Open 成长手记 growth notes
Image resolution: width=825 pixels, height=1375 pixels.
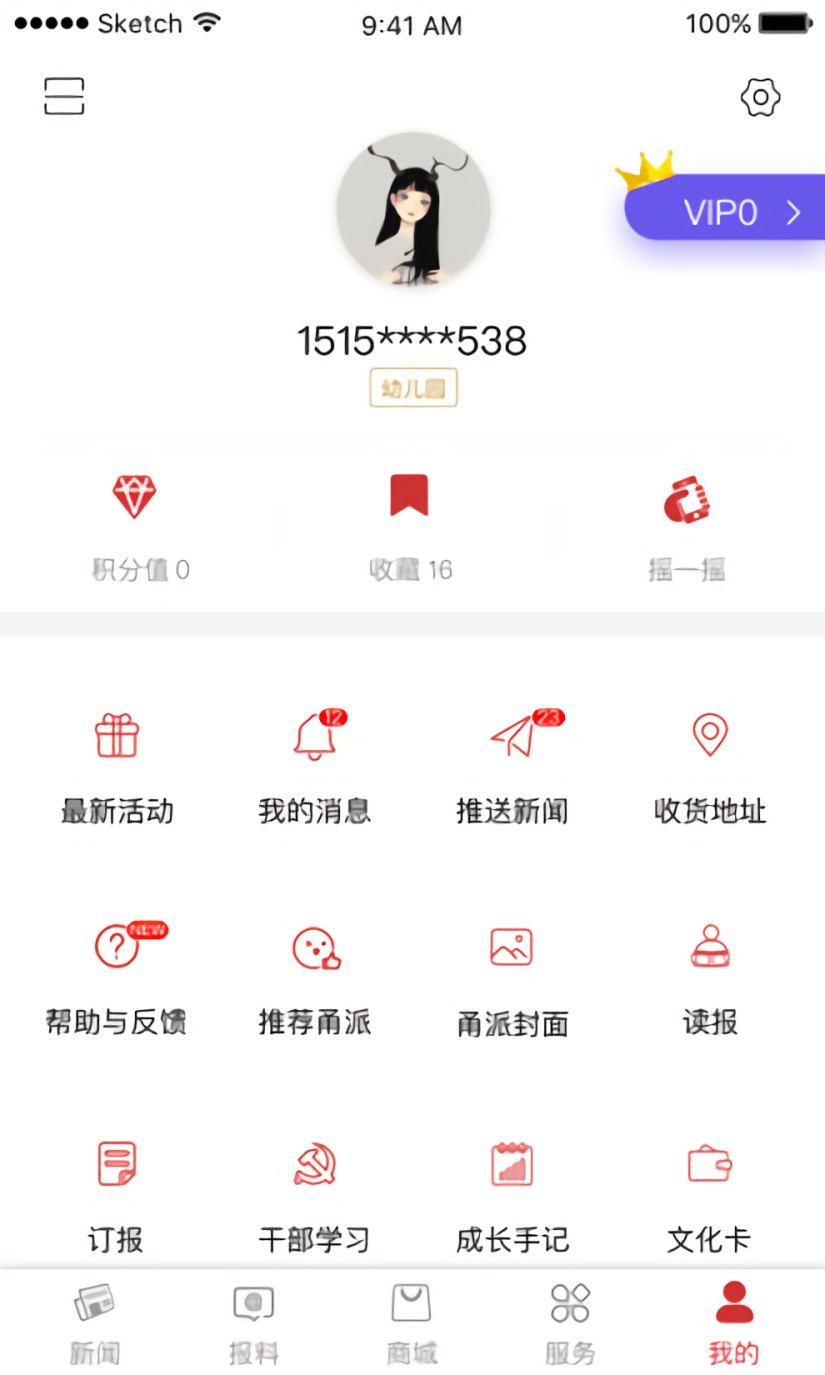coord(512,1190)
